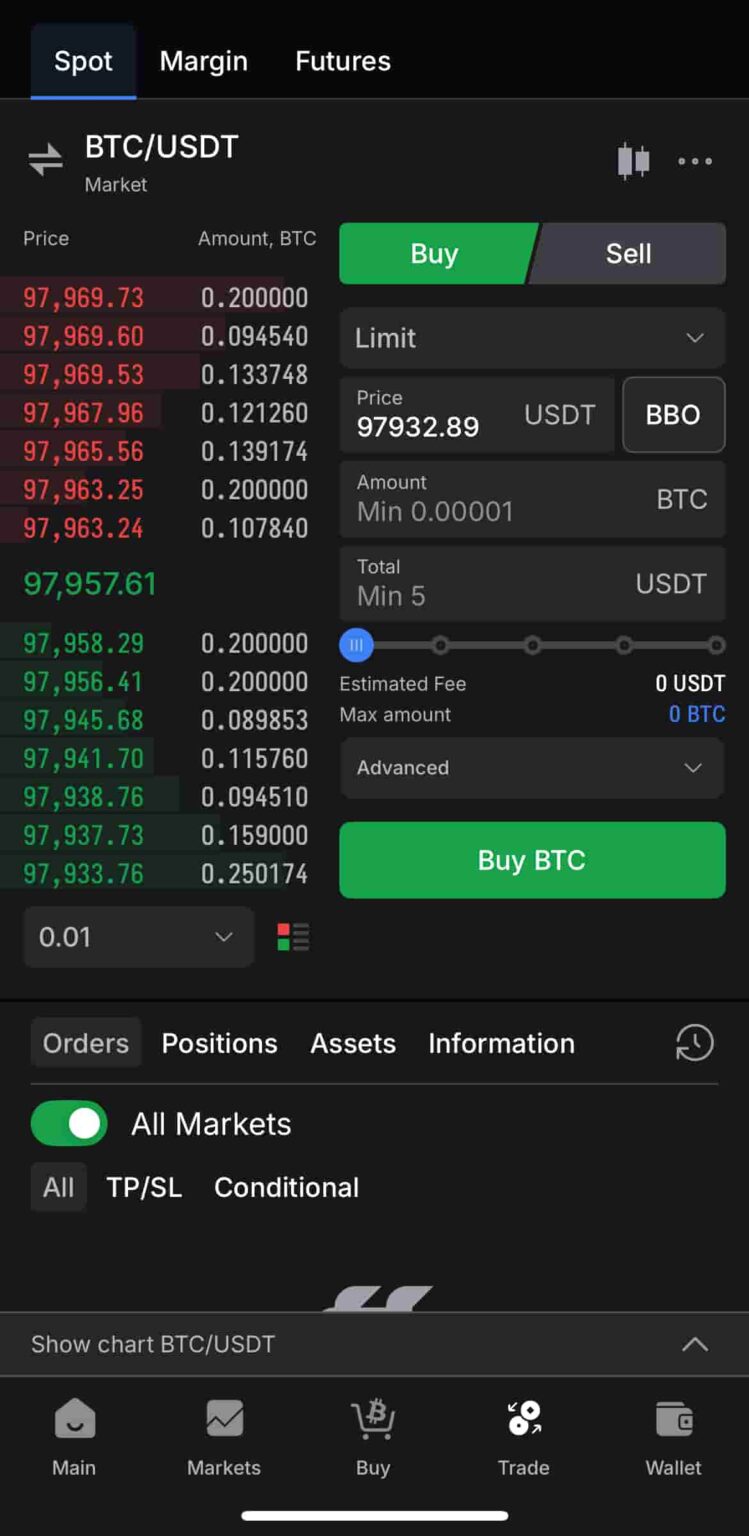749x1536 pixels.
Task: Tap the green Buy BTC button
Action: (532, 860)
